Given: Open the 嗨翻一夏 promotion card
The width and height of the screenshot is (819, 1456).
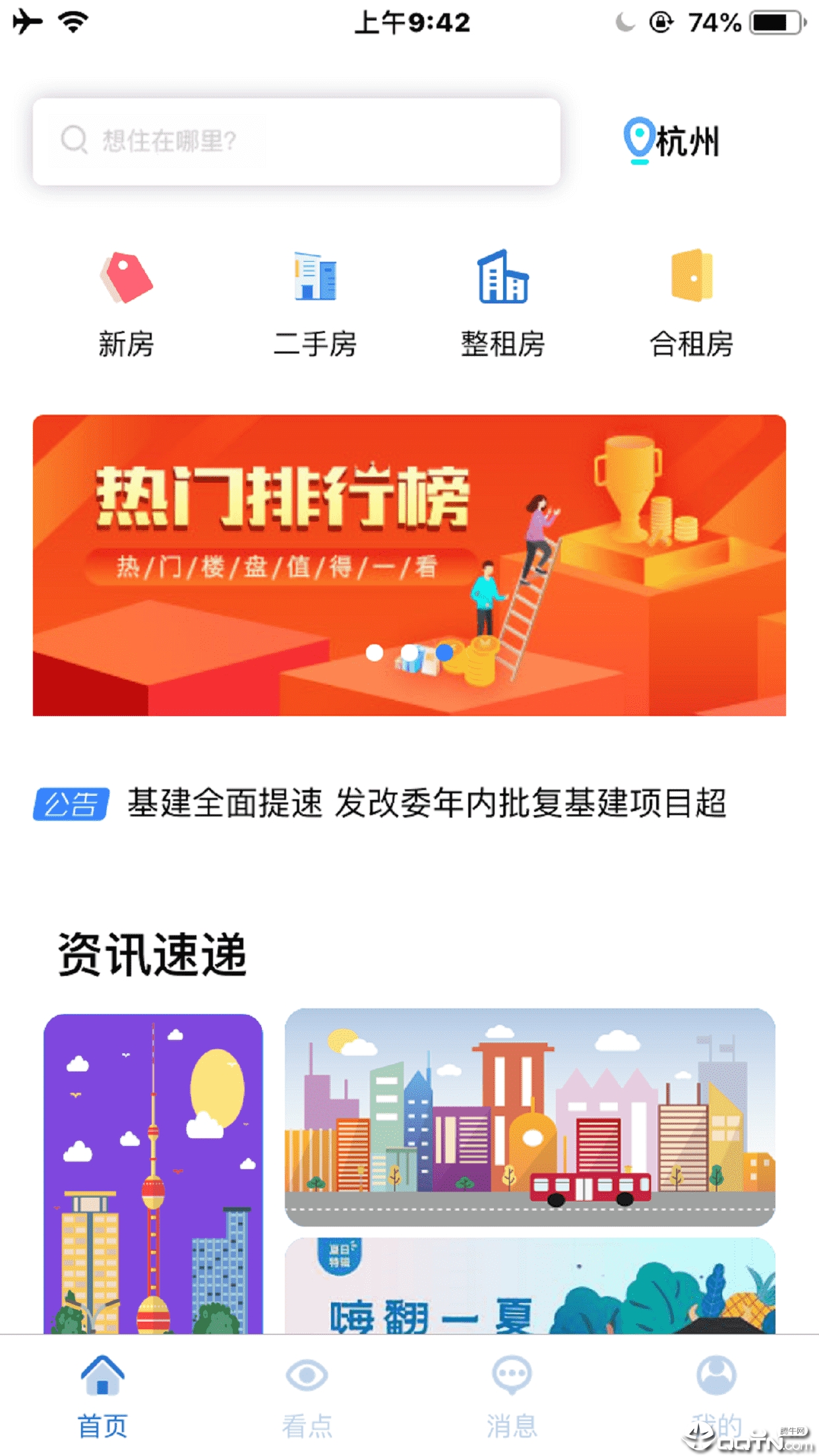Looking at the screenshot, I should 530,1287.
